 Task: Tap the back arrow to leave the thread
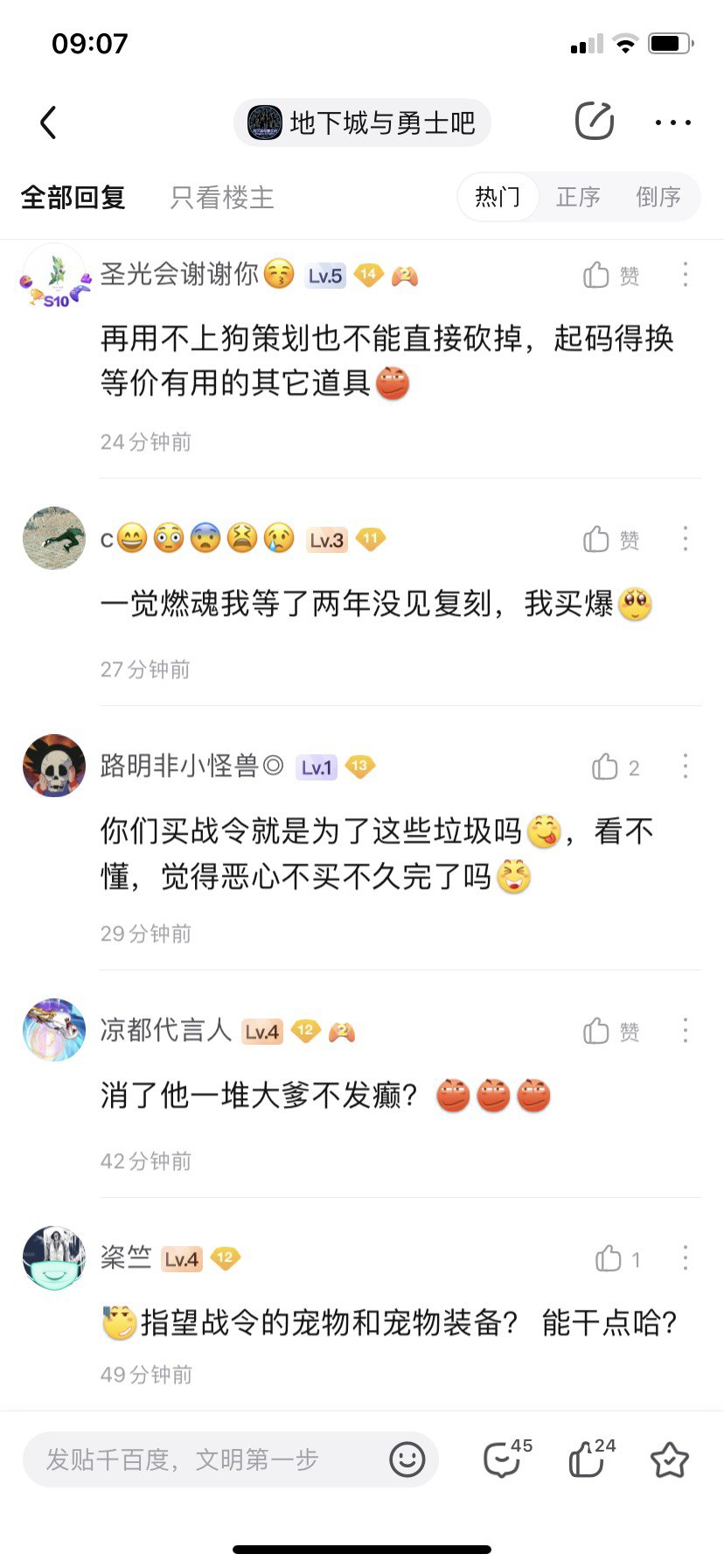[x=48, y=122]
